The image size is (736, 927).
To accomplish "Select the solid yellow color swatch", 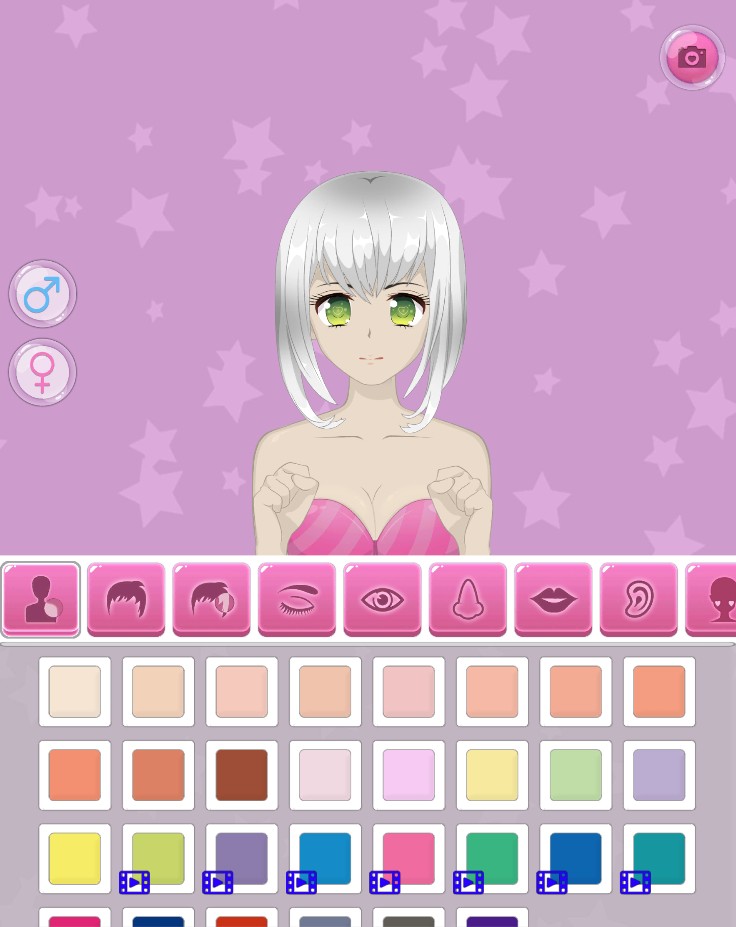I will 75,857.
